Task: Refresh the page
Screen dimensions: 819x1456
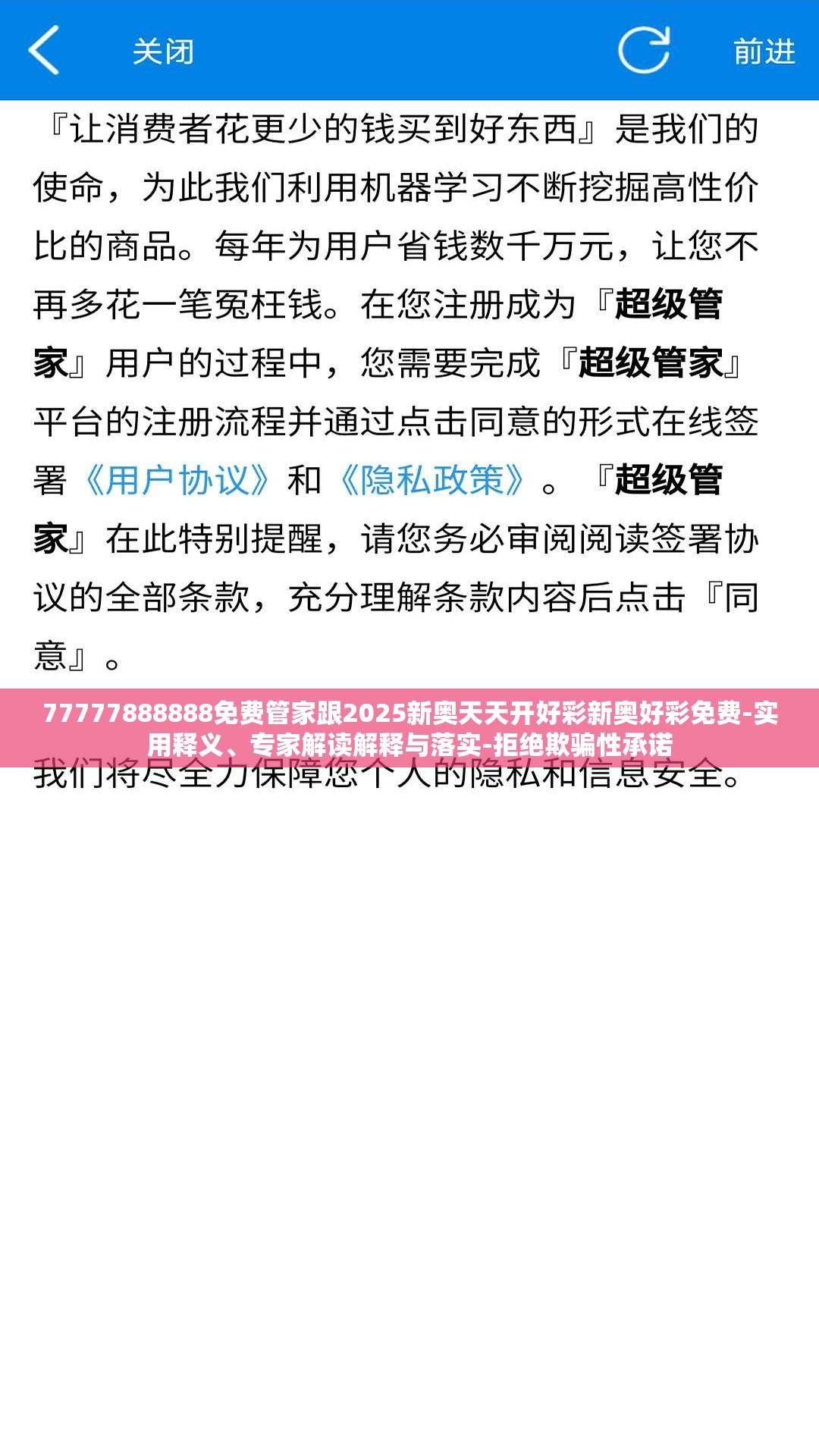Action: coord(644,50)
